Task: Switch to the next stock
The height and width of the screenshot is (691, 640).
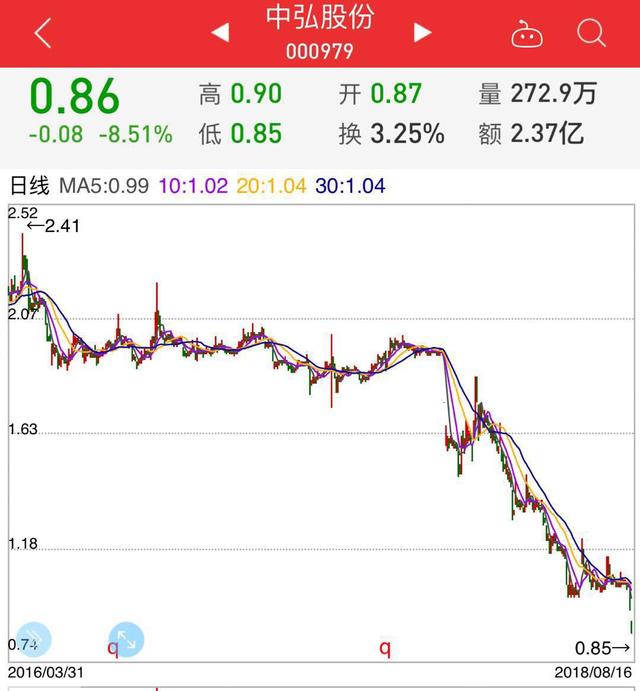Action: [x=422, y=33]
